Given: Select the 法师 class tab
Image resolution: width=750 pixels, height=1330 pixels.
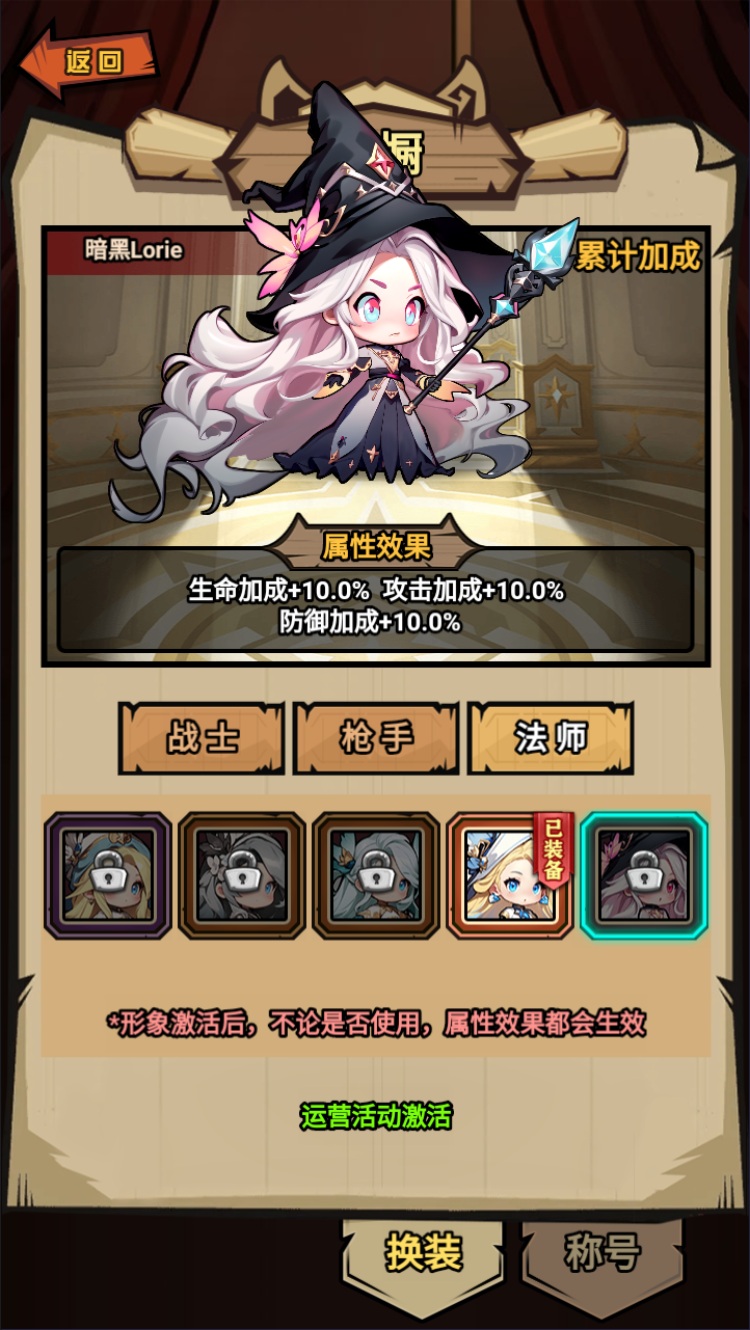Looking at the screenshot, I should tap(551, 739).
